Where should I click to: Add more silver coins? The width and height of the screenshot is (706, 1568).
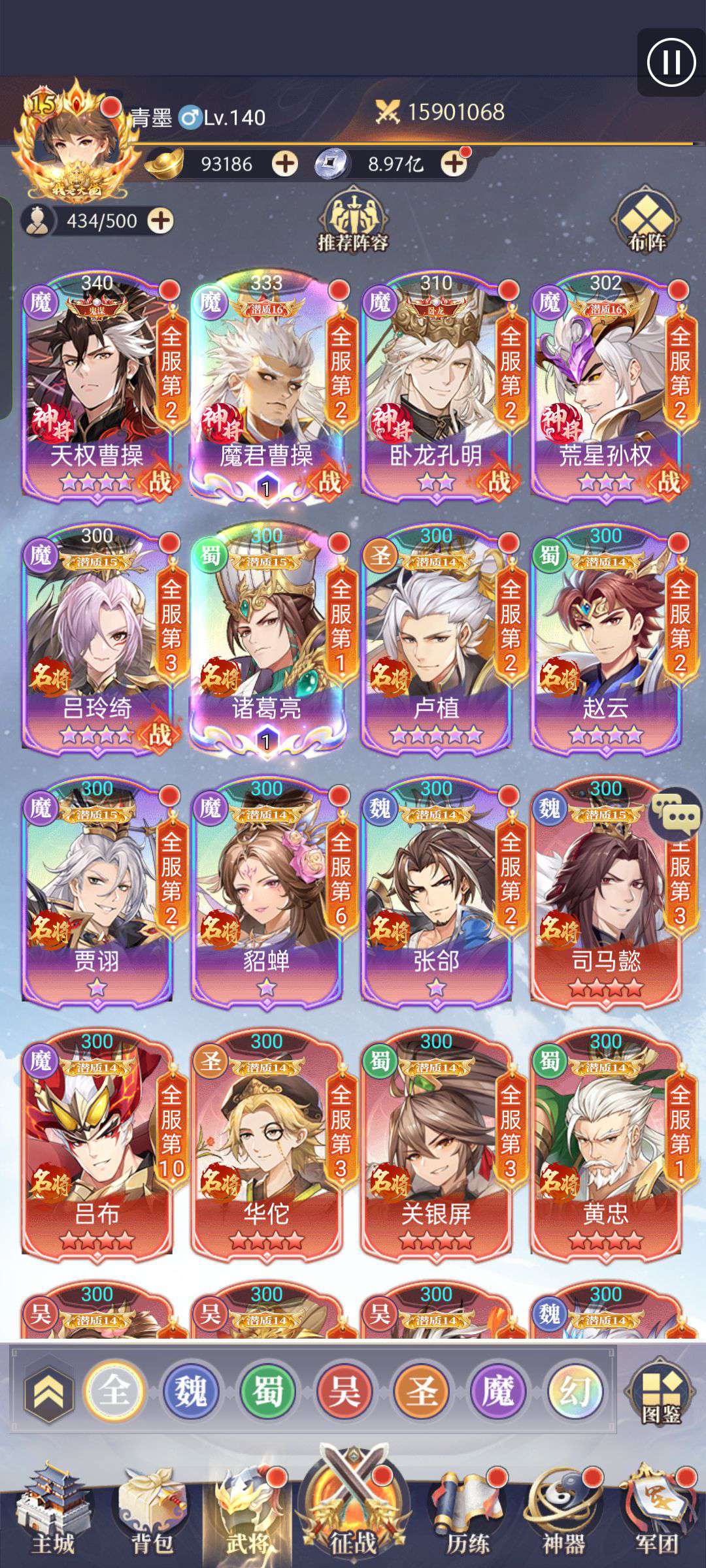tap(454, 163)
